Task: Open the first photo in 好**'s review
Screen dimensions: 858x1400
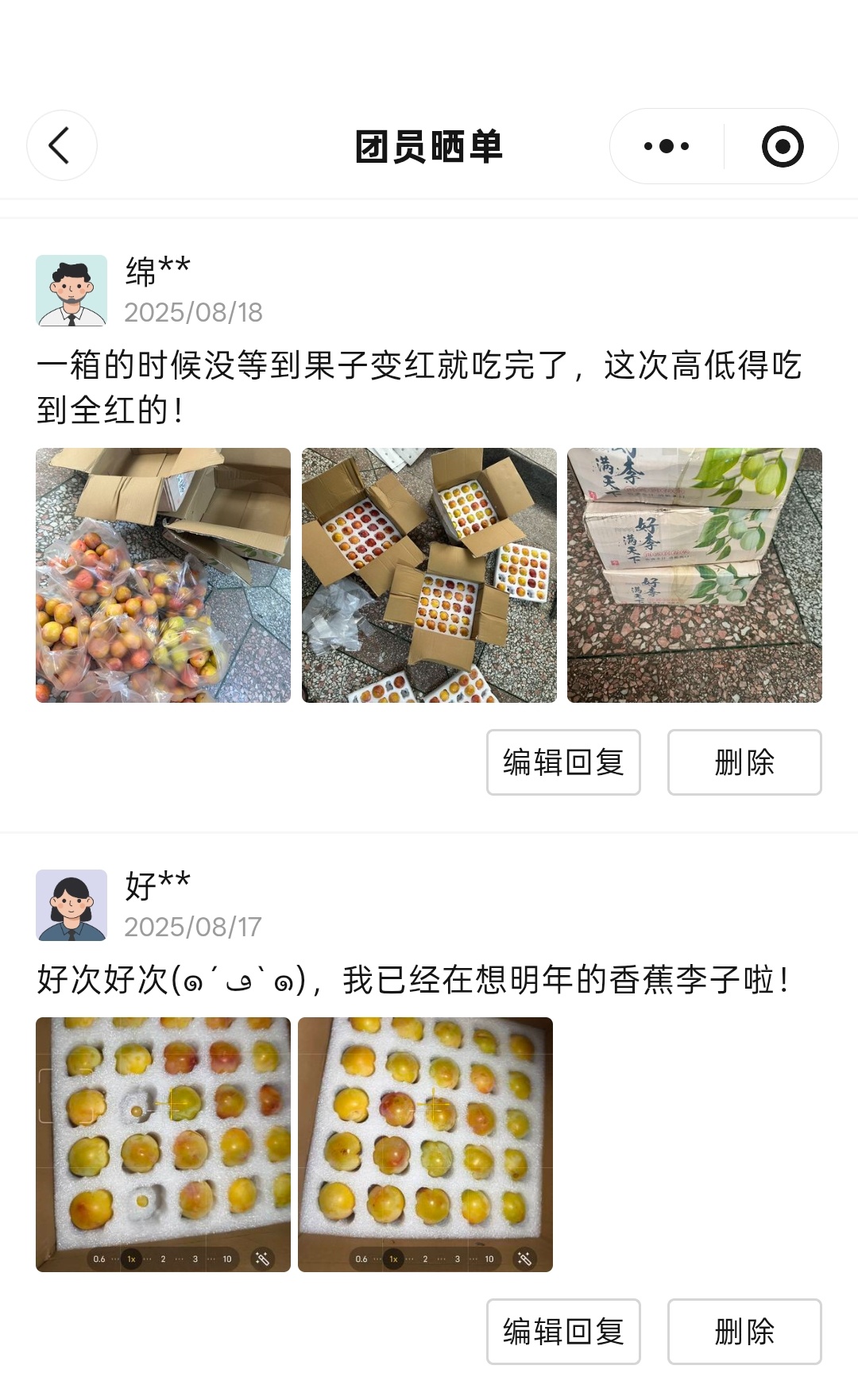Action: [x=163, y=1144]
